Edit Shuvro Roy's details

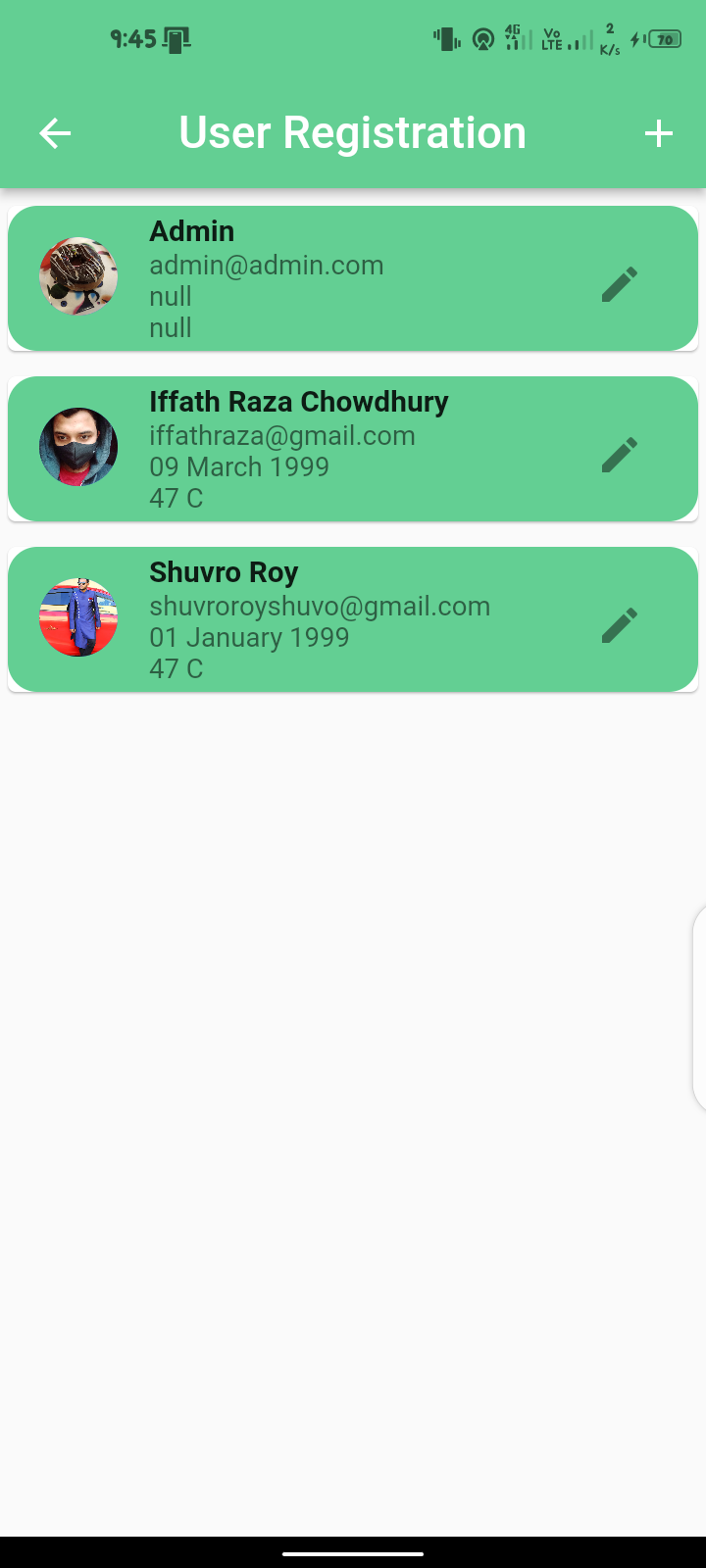[x=620, y=625]
